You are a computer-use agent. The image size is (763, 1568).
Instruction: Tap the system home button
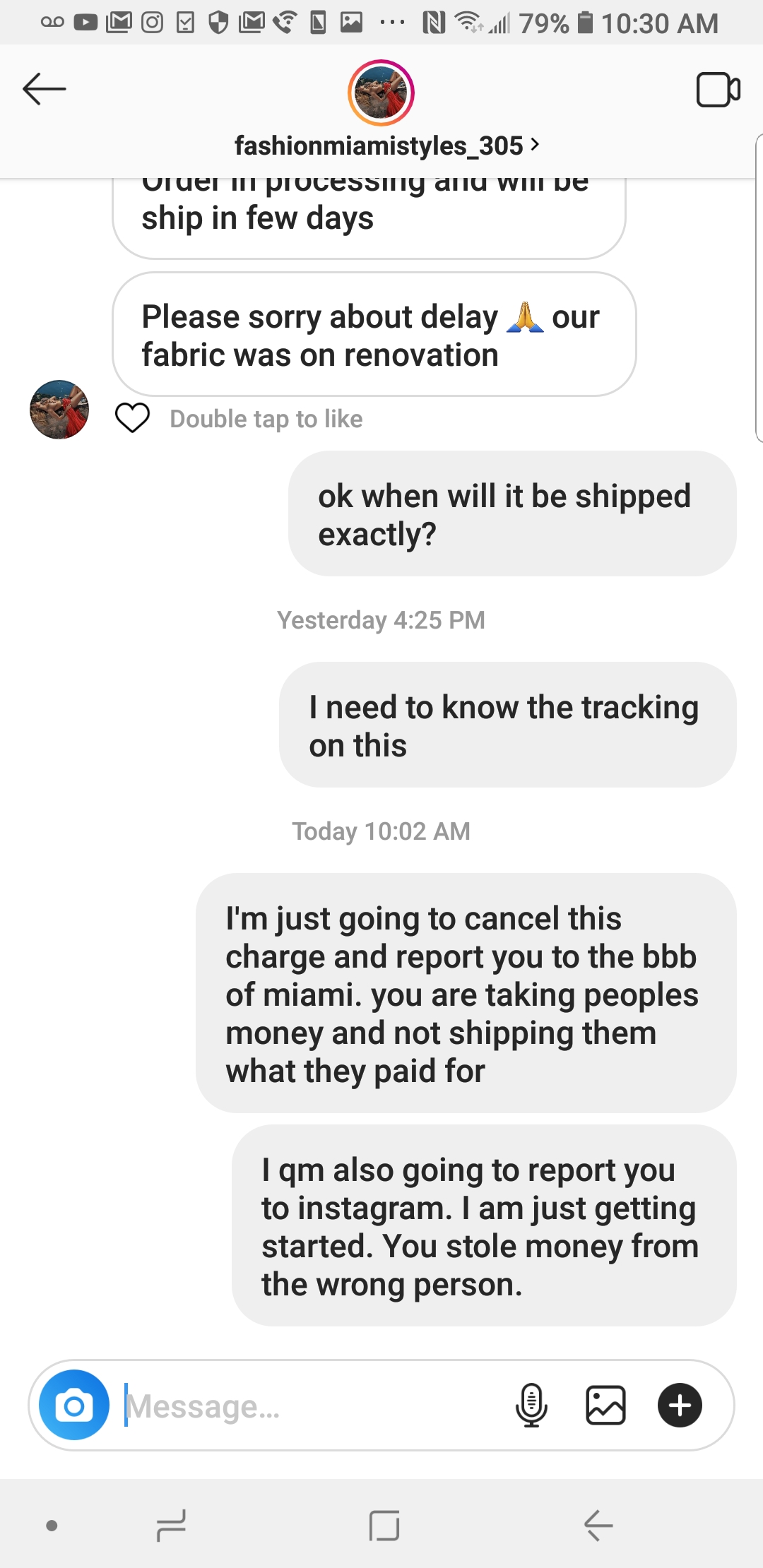pos(384,1526)
